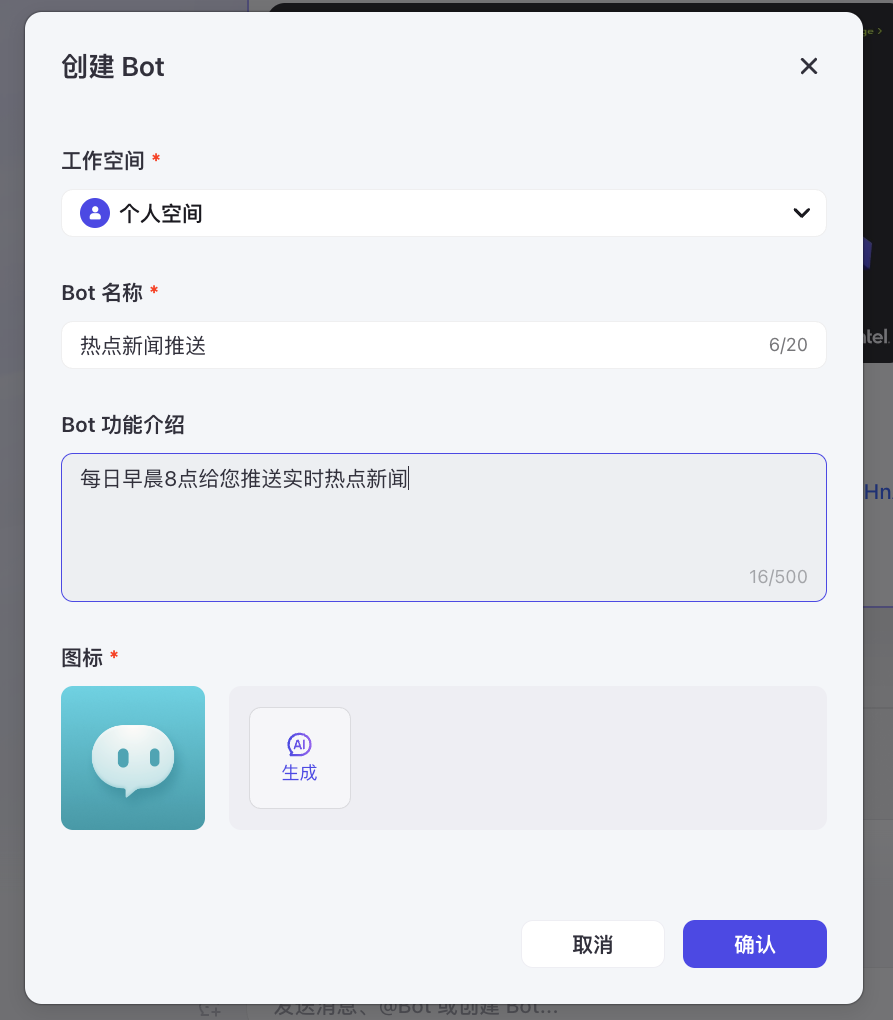Tap 取消 to cancel bot creation
This screenshot has width=893, height=1020.
(x=593, y=944)
